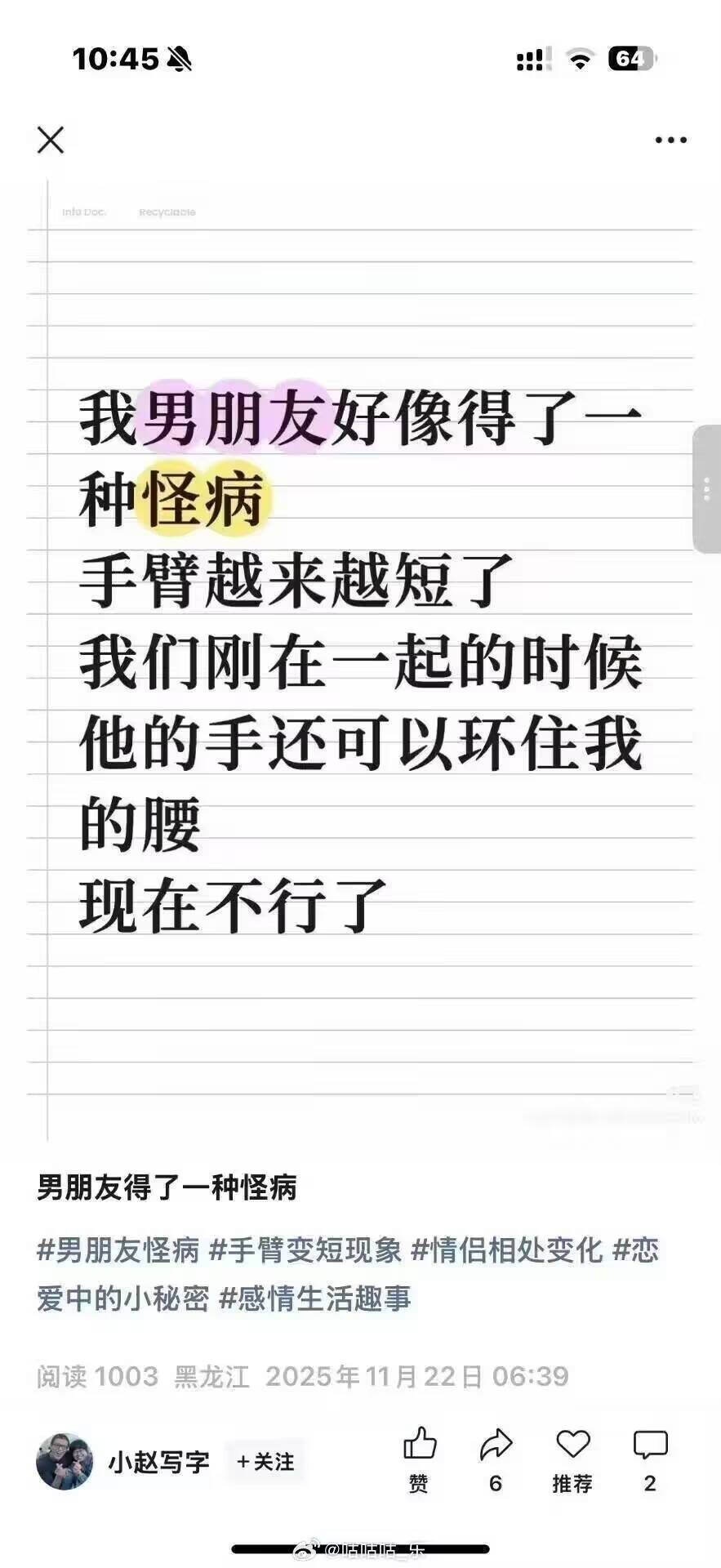The image size is (721, 1568).
Task: Close the post with the X icon
Action: click(x=51, y=140)
